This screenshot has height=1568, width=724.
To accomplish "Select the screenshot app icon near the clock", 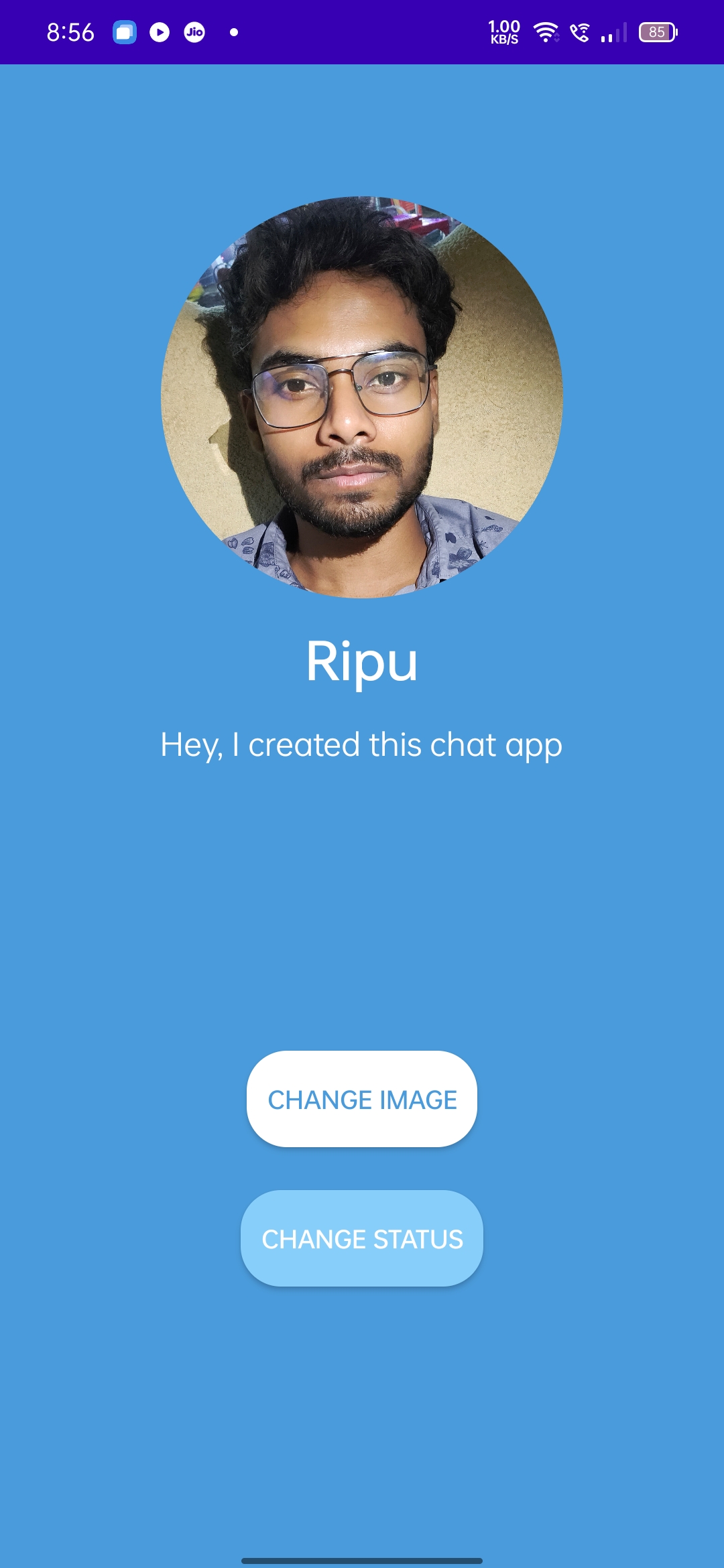I will tap(125, 31).
